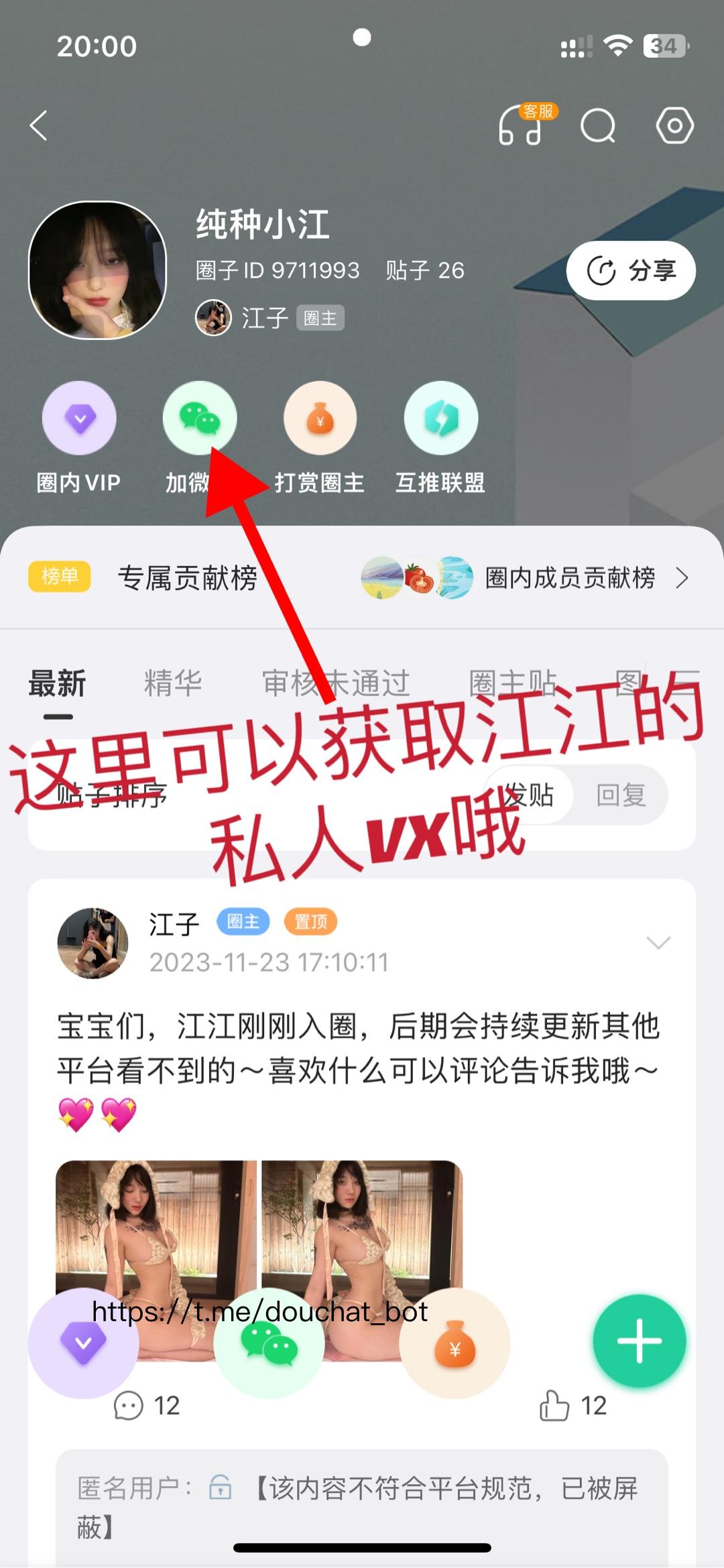Switch to the 审核未通过 tab
Viewport: 724px width, 1568px height.
click(335, 683)
